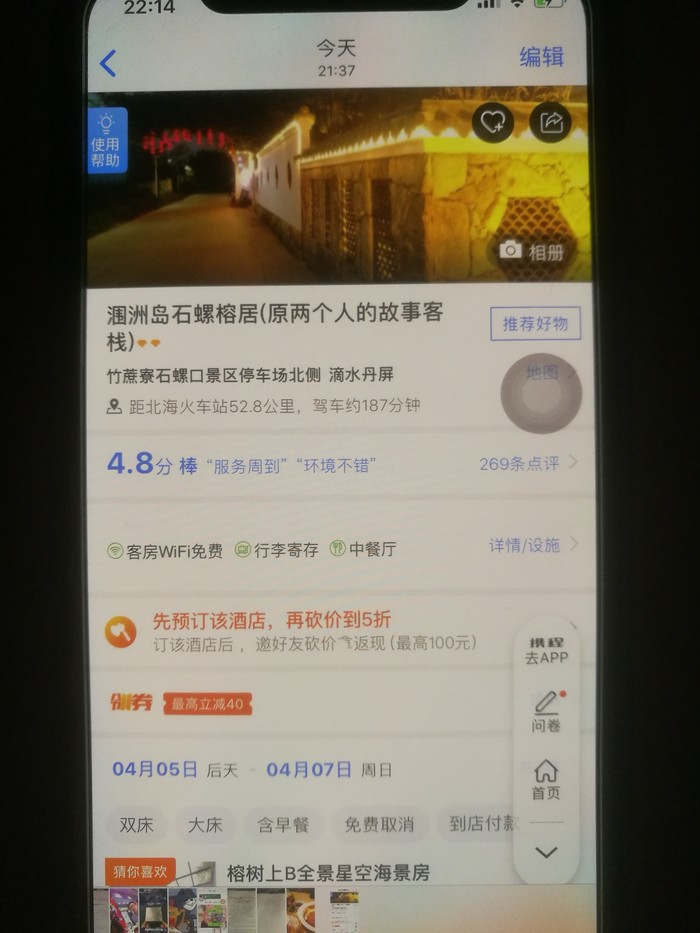Tap the 推荐好物 button
700x933 pixels.
click(x=535, y=324)
